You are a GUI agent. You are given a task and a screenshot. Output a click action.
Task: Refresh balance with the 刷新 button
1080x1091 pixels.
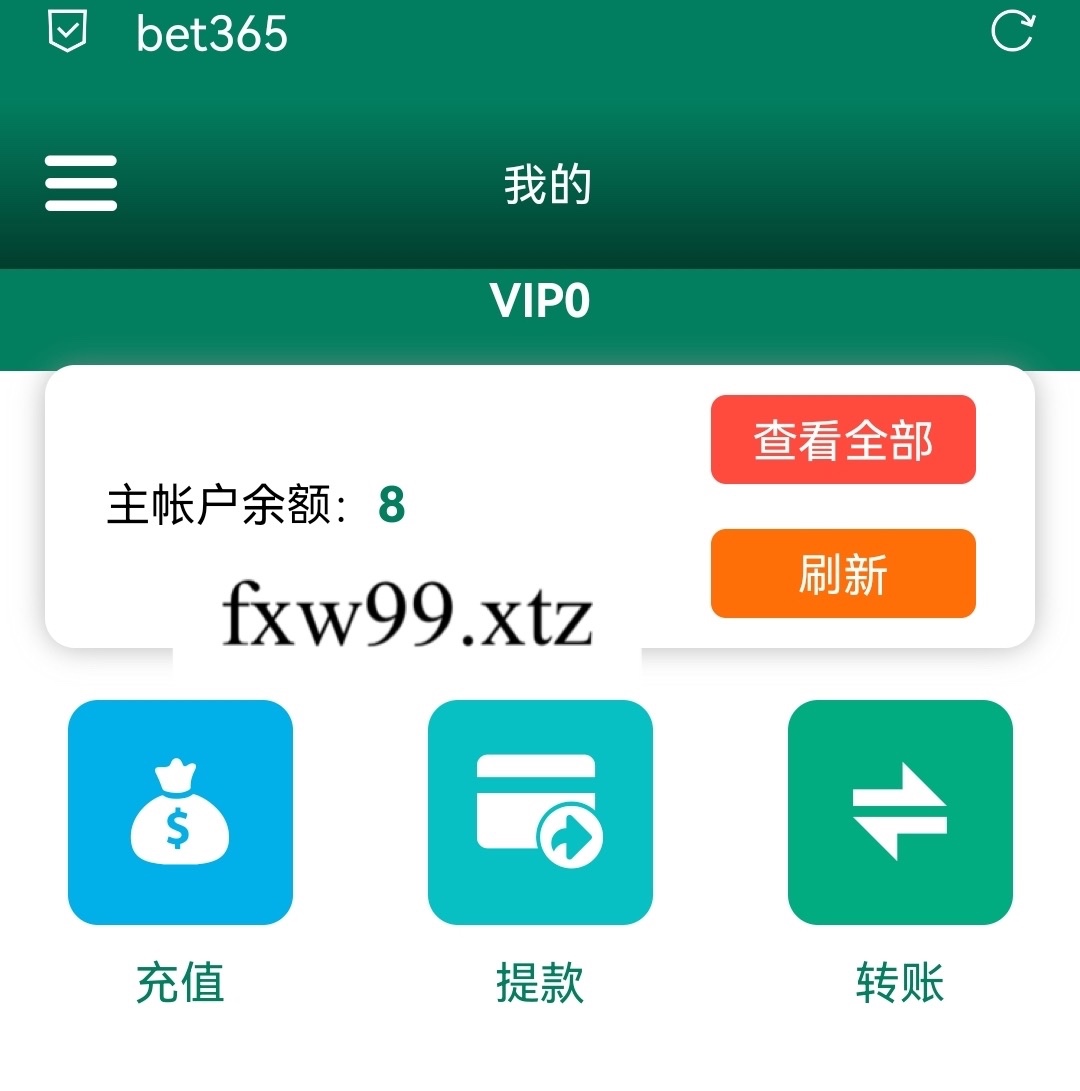(x=843, y=574)
